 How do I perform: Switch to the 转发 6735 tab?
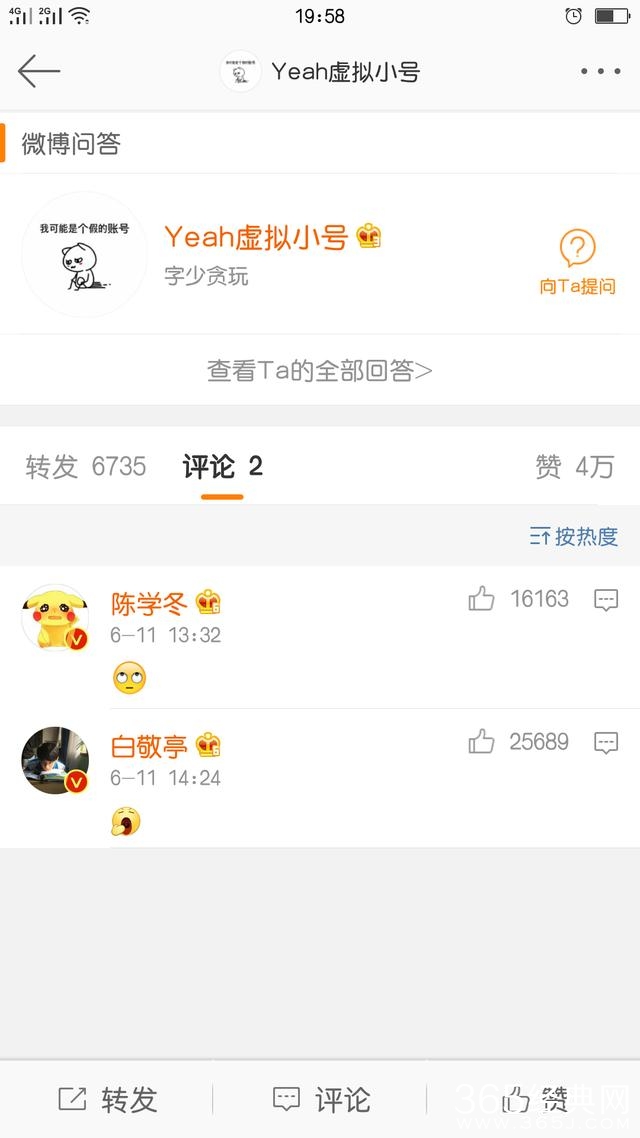tap(86, 466)
